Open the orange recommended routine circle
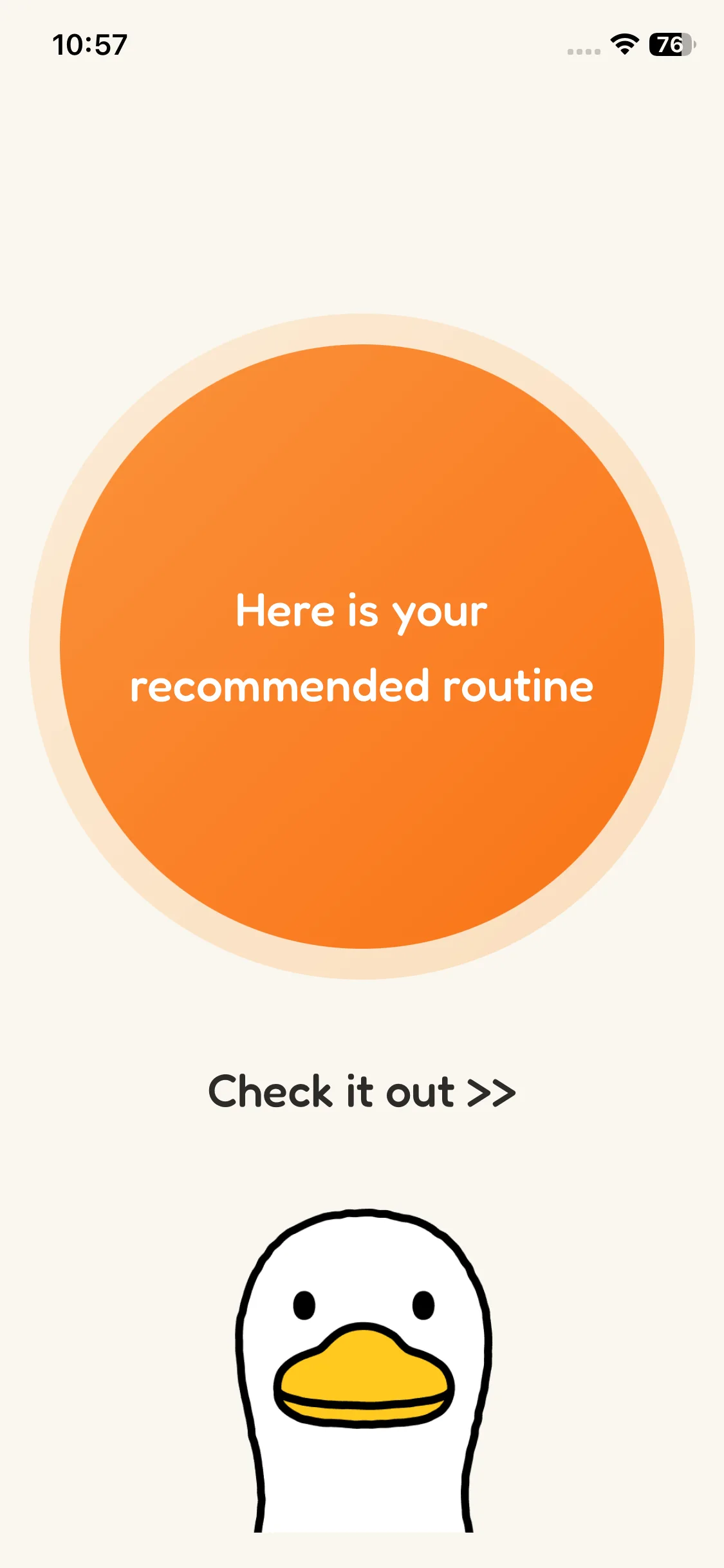 362,646
